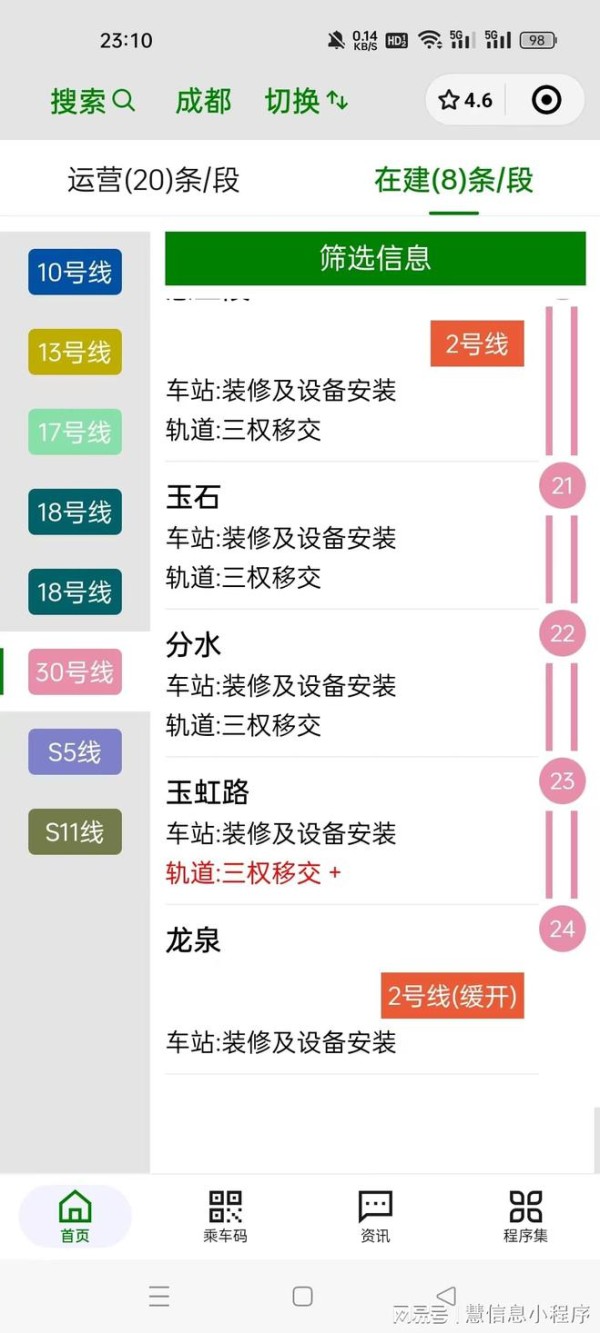Viewport: 600px width, 1333px height.
Task: Tap the 2号线(缓开) transfer badge under 龙泉
Action: (453, 996)
